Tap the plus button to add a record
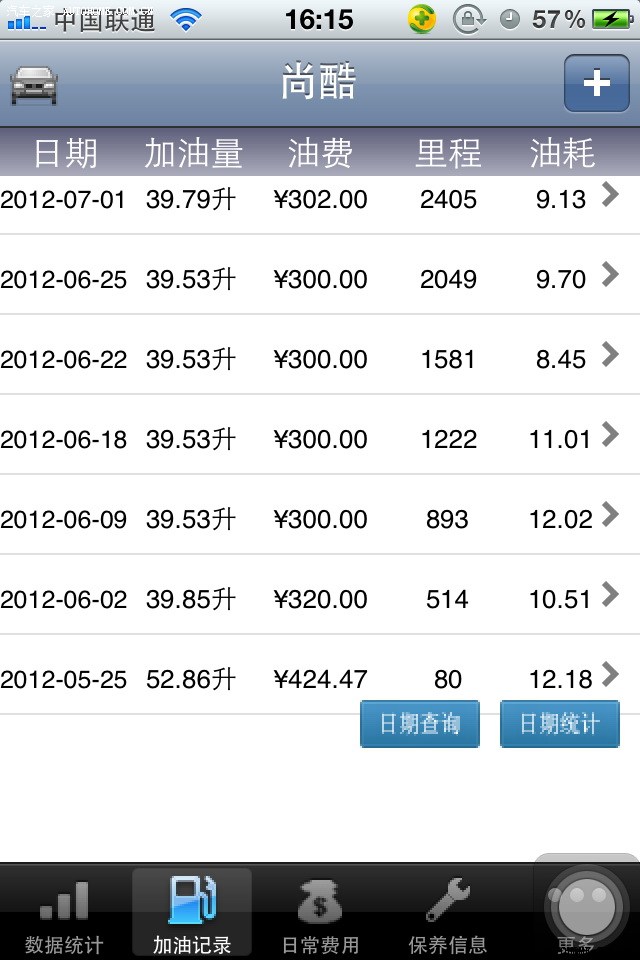The height and width of the screenshot is (960, 640). coord(596,83)
